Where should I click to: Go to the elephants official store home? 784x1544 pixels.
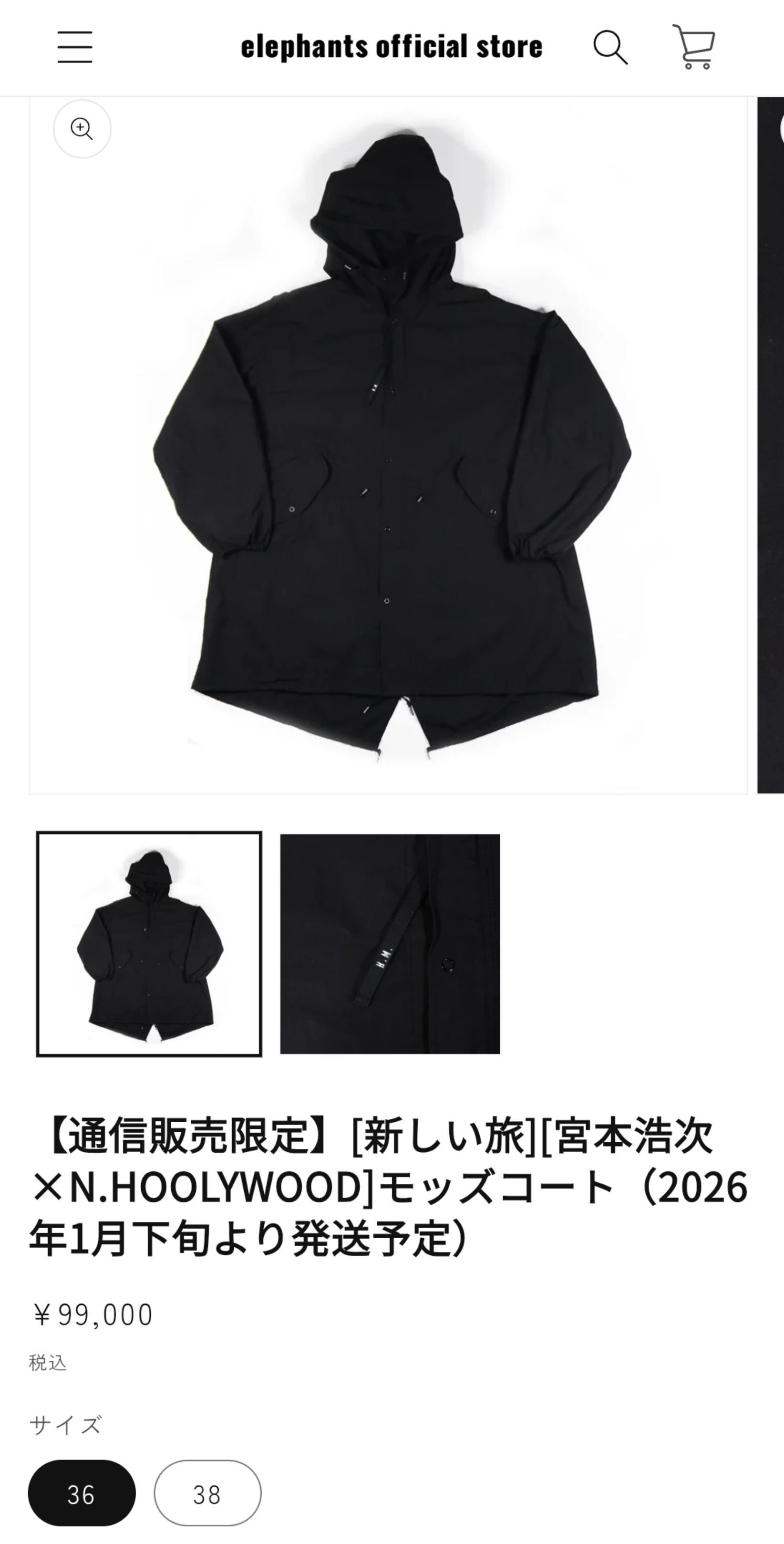391,47
